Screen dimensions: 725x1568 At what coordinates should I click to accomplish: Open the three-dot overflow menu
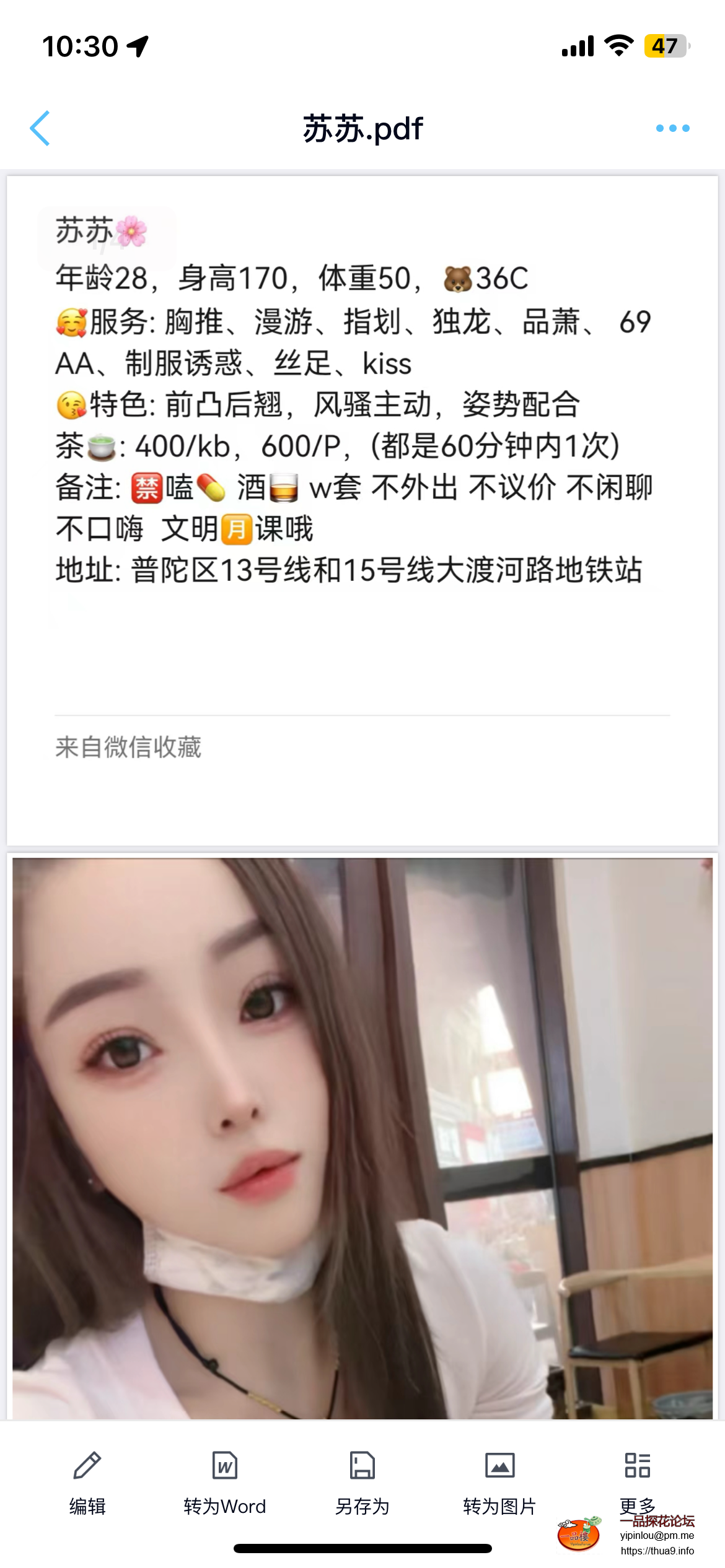click(x=672, y=129)
